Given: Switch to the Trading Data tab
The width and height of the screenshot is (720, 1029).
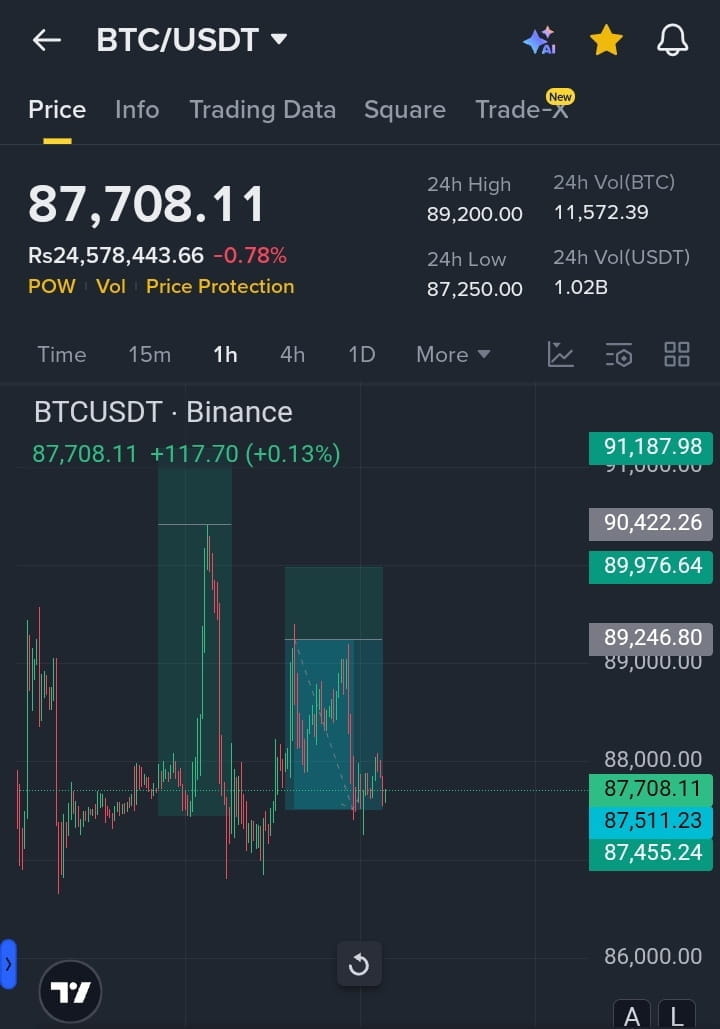Looking at the screenshot, I should coord(262,110).
